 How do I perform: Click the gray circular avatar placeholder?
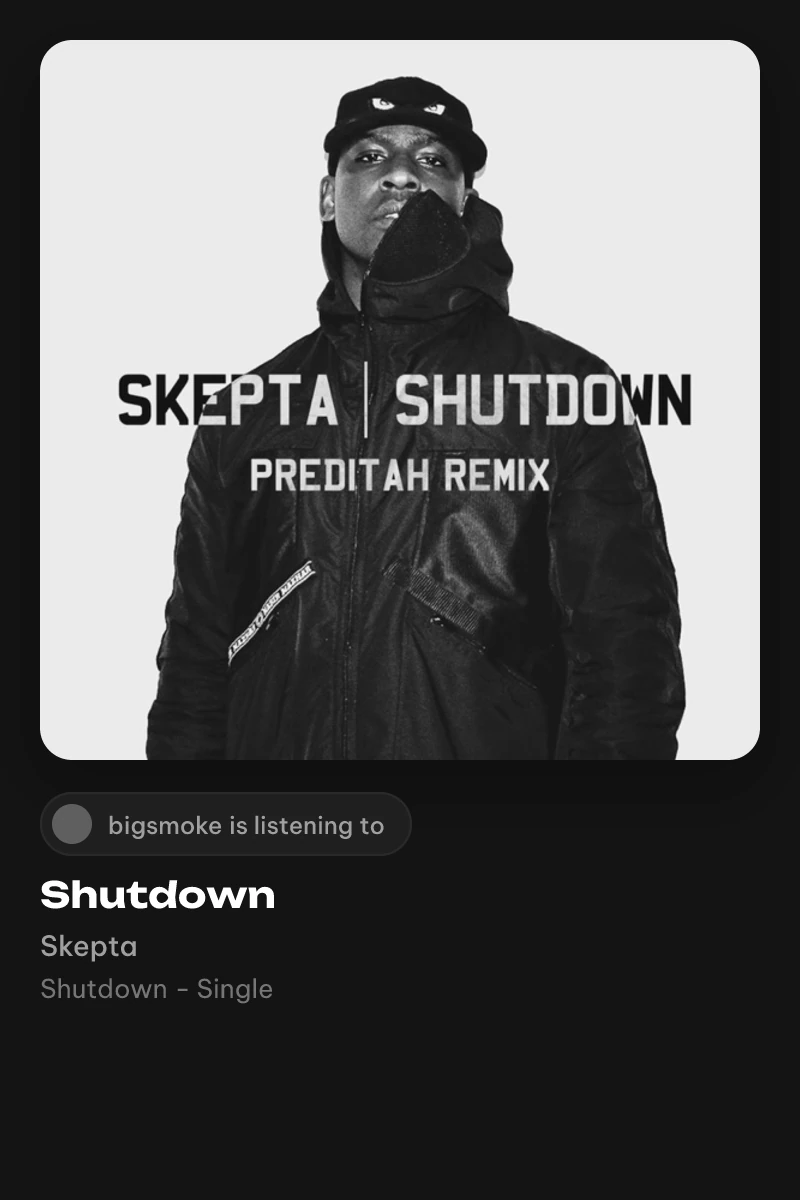point(70,824)
